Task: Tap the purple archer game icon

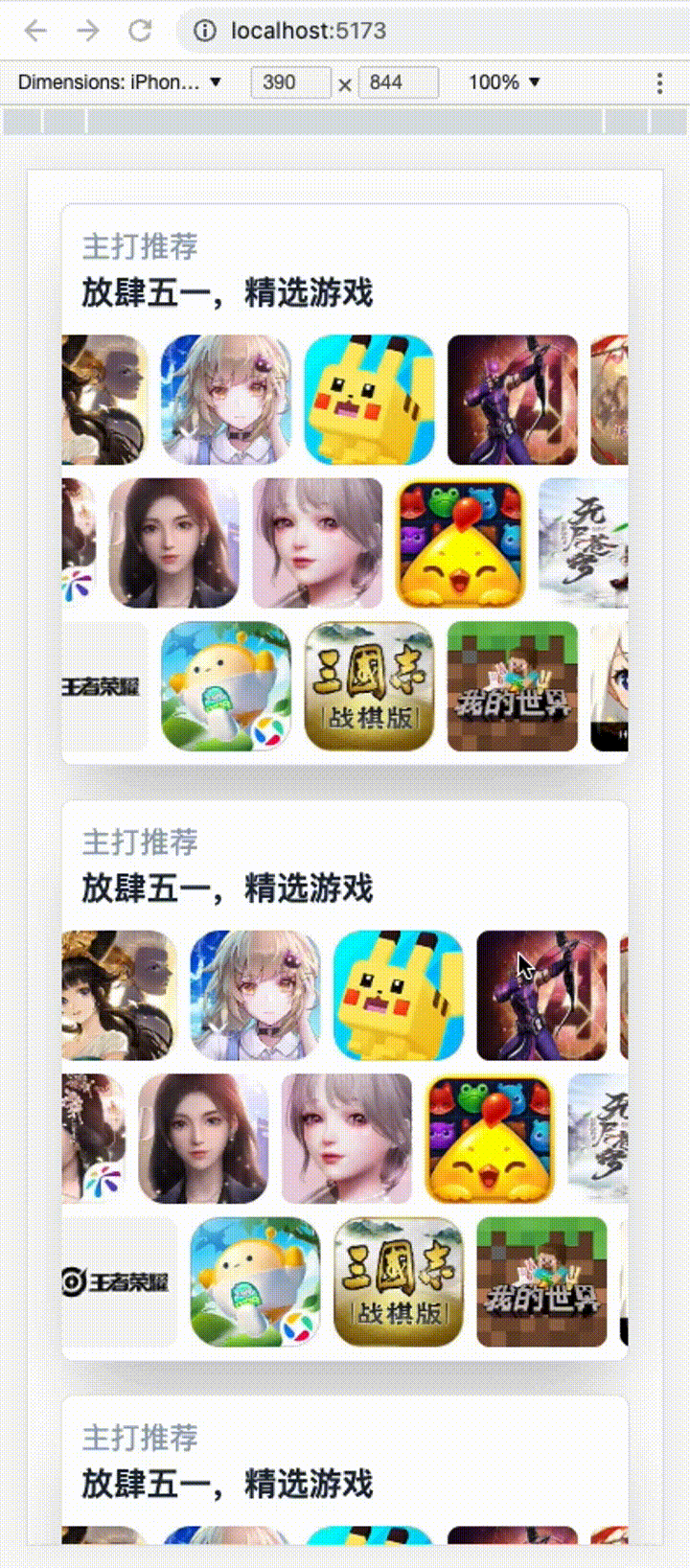Action: (x=541, y=997)
